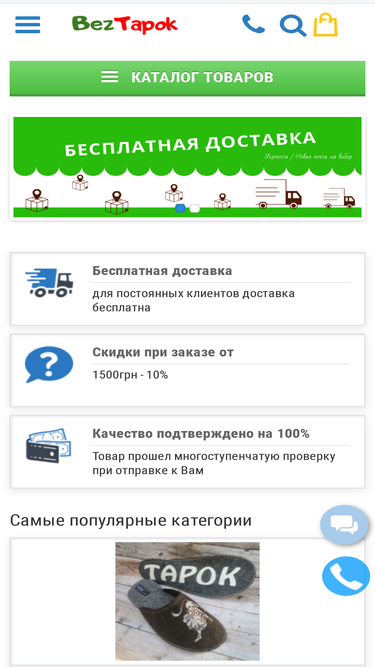Viewport: 375px width, 667px height.
Task: Tap the phone icon in the header
Action: (253, 24)
